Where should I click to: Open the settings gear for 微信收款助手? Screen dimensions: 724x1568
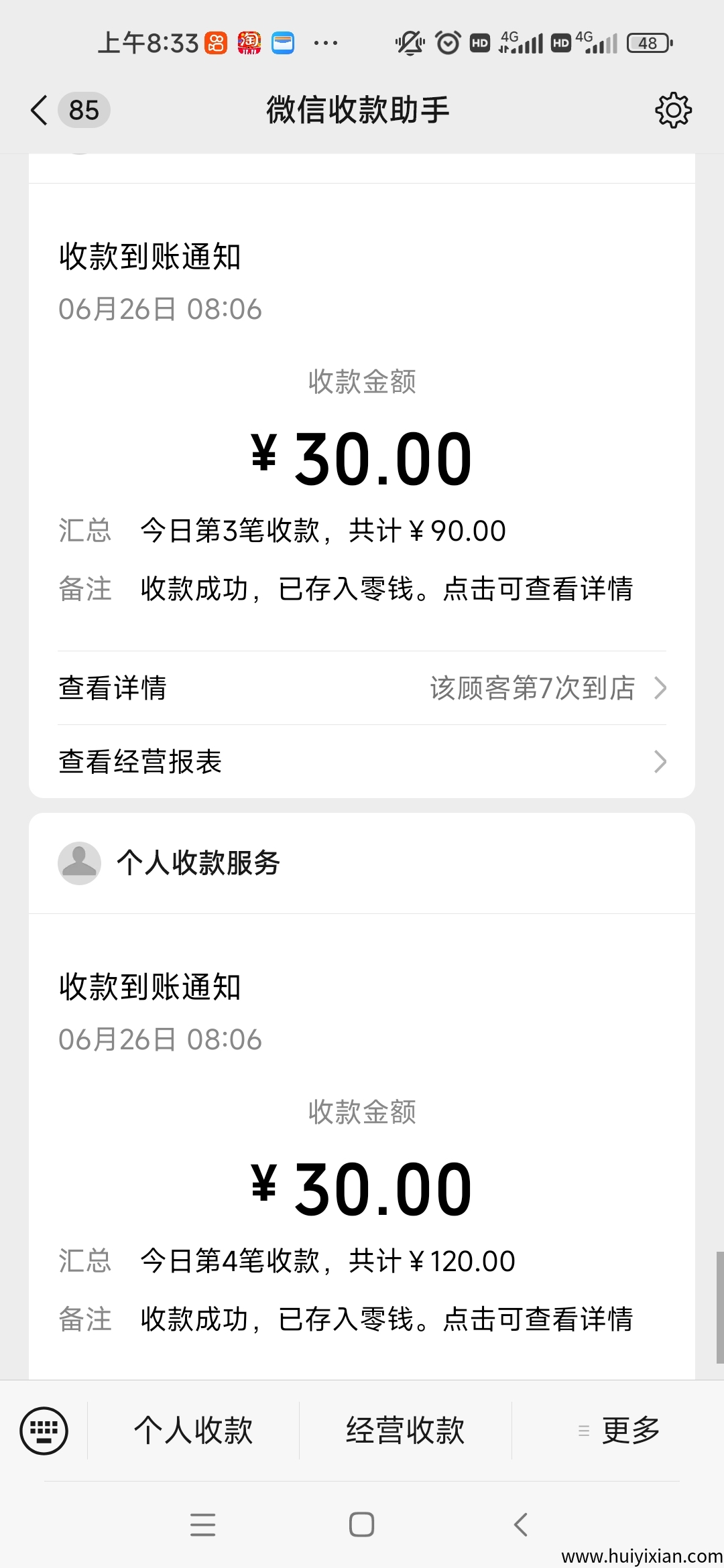[673, 110]
